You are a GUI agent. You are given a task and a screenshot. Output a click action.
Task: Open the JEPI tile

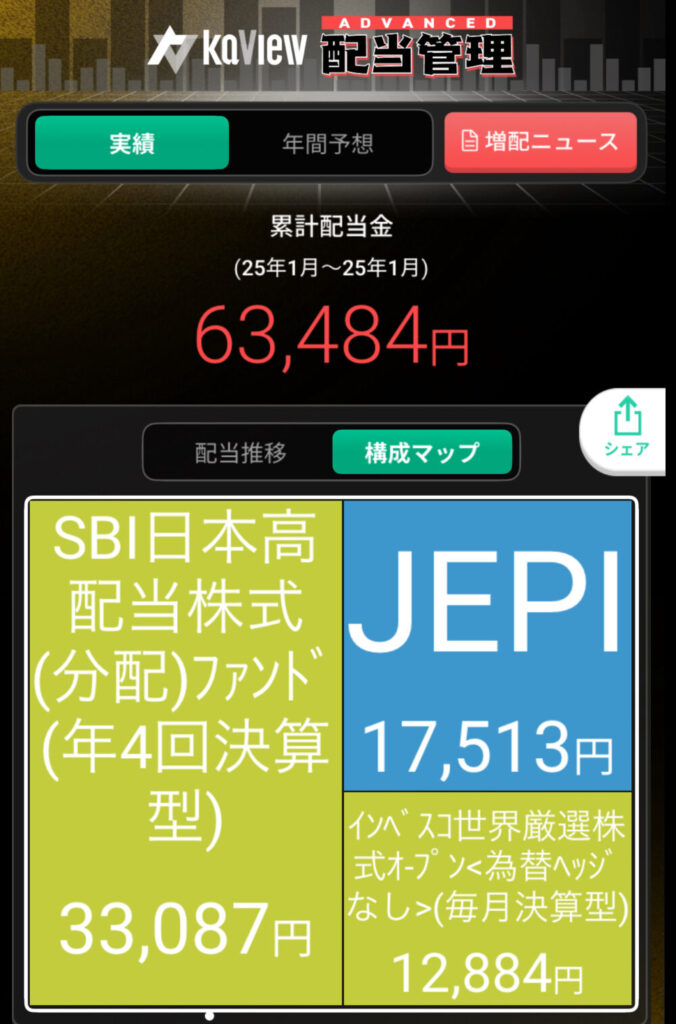pos(488,645)
